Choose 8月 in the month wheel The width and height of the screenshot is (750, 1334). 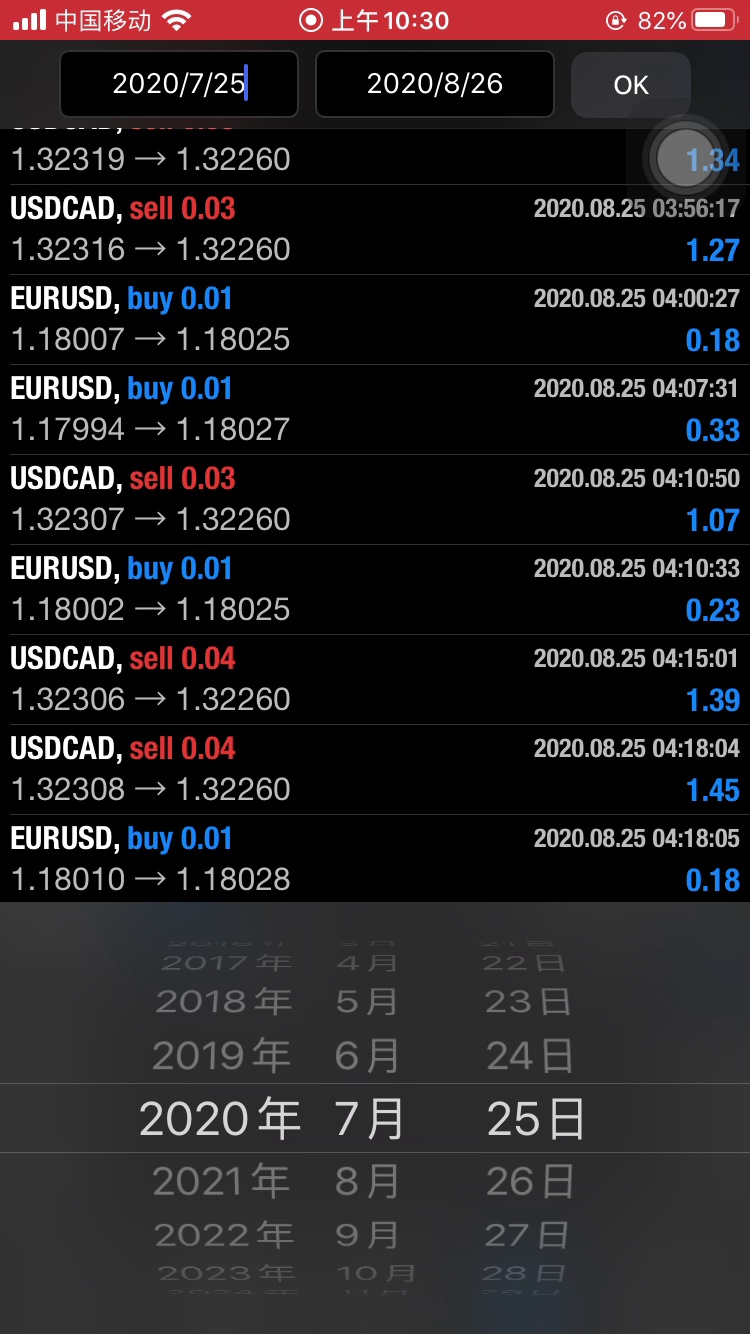[367, 1182]
